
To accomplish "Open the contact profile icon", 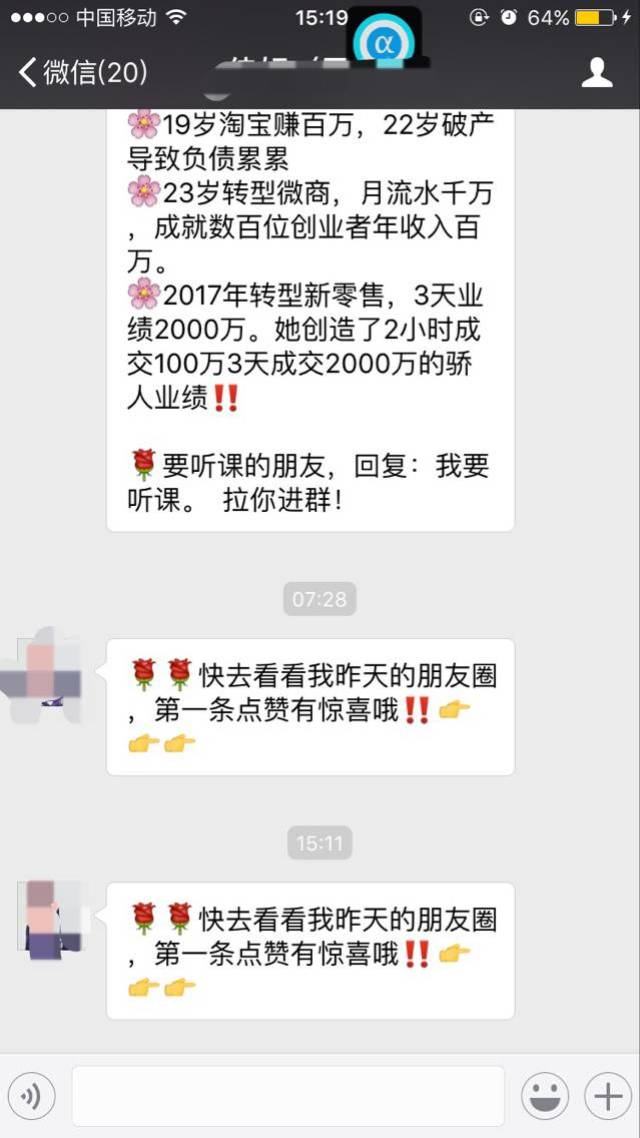I will click(597, 72).
